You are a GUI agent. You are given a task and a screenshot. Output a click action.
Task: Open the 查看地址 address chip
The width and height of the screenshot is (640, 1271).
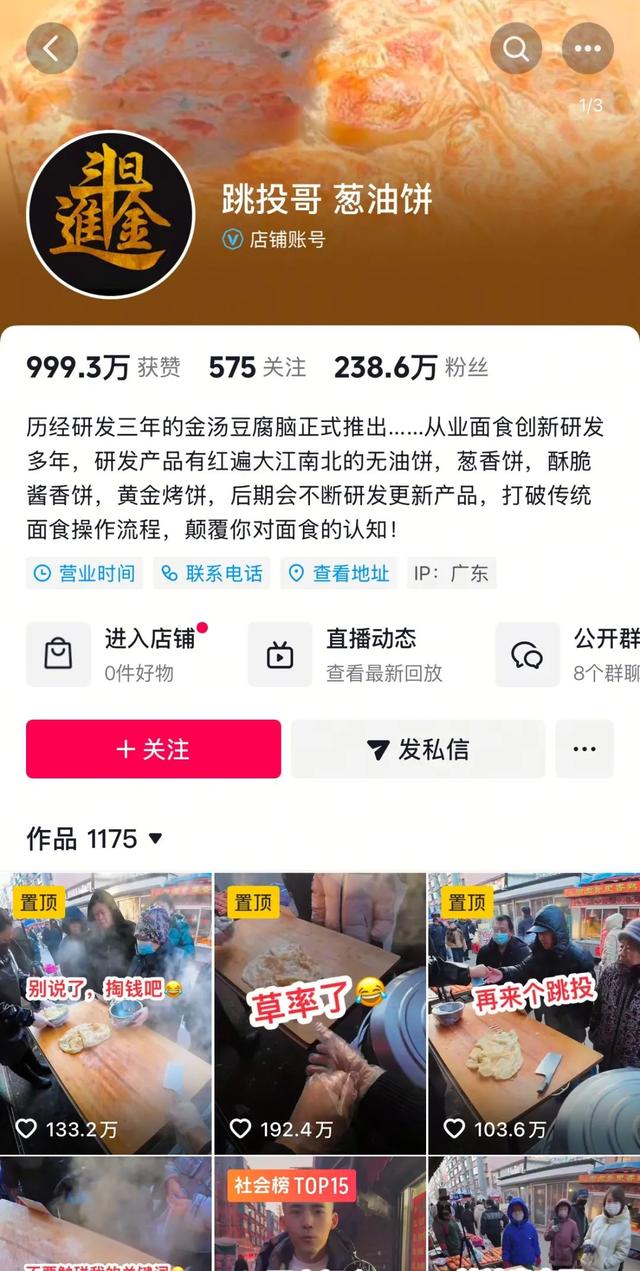click(x=338, y=573)
